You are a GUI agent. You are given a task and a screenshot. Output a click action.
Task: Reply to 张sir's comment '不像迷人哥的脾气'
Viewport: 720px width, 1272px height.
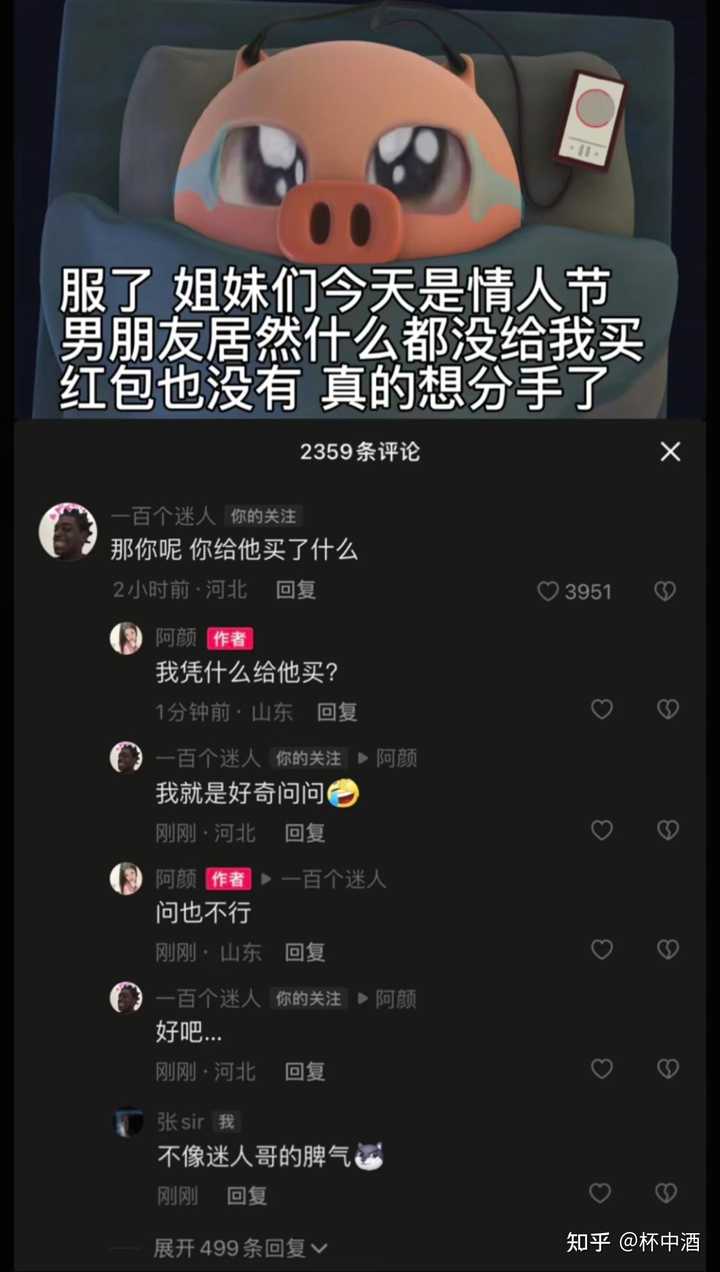click(247, 1195)
